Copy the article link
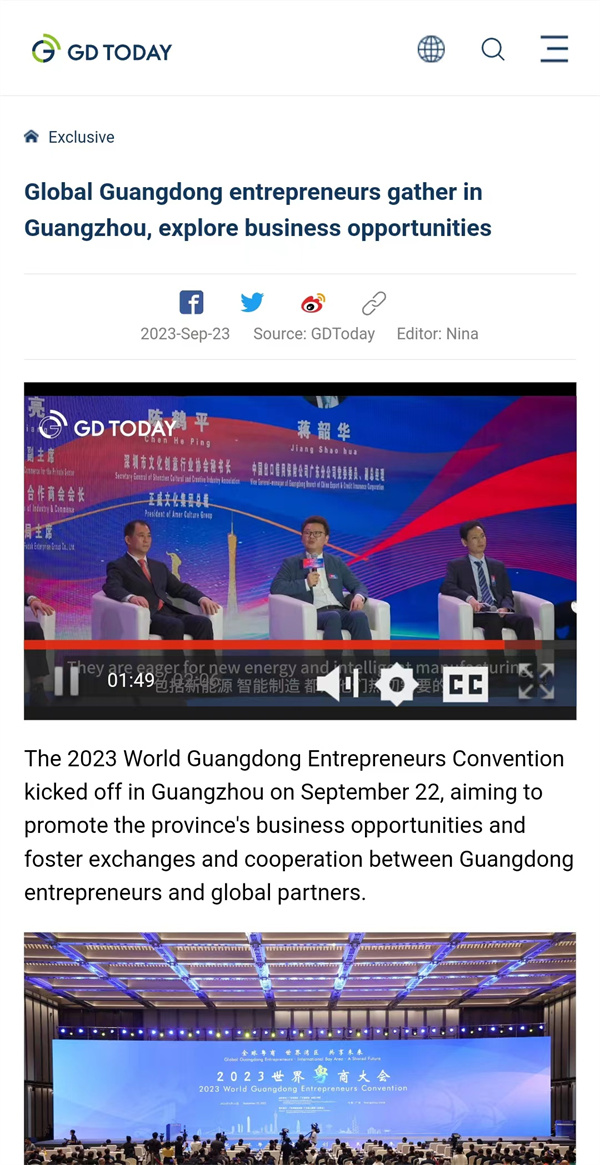This screenshot has width=600, height=1165. tap(374, 303)
